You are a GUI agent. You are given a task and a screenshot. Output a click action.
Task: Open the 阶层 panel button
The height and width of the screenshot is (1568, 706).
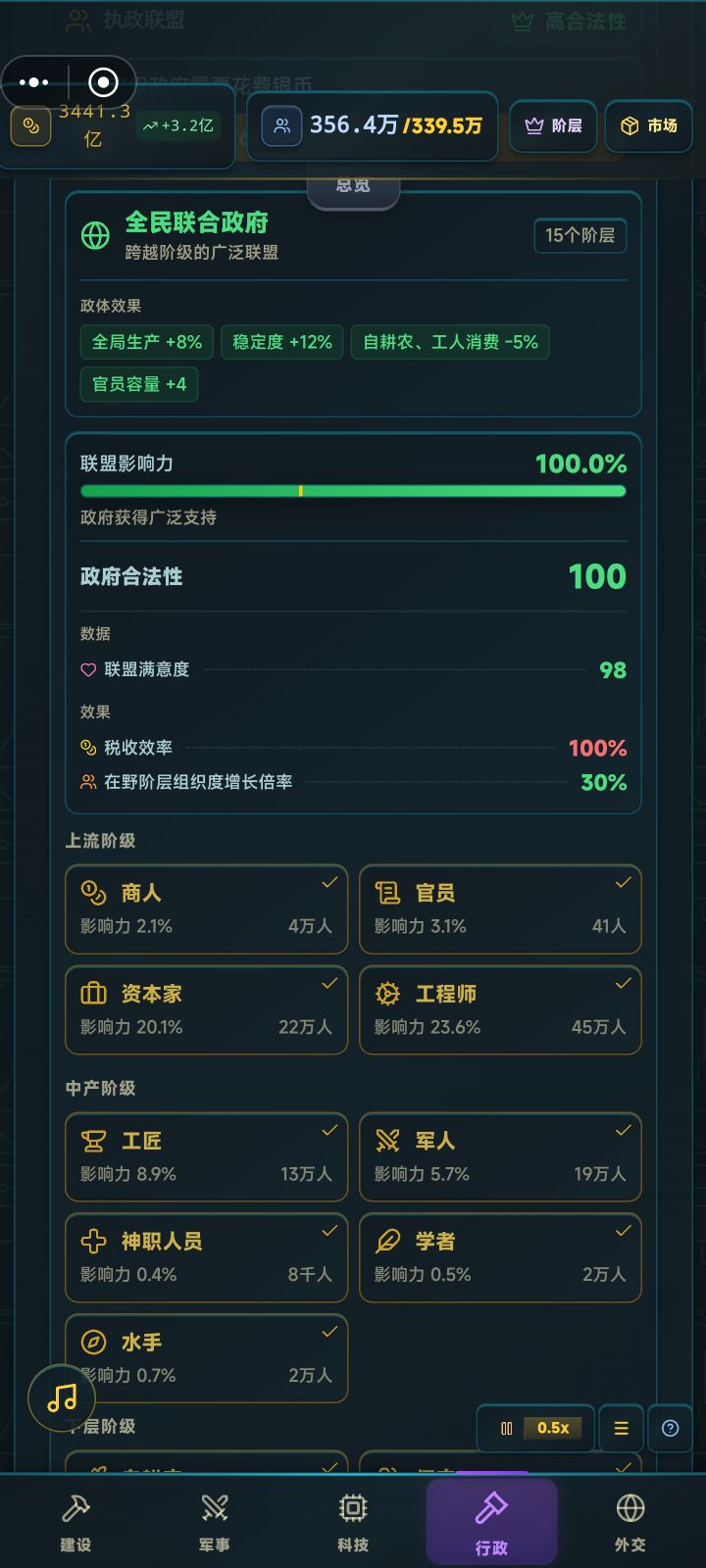point(552,126)
